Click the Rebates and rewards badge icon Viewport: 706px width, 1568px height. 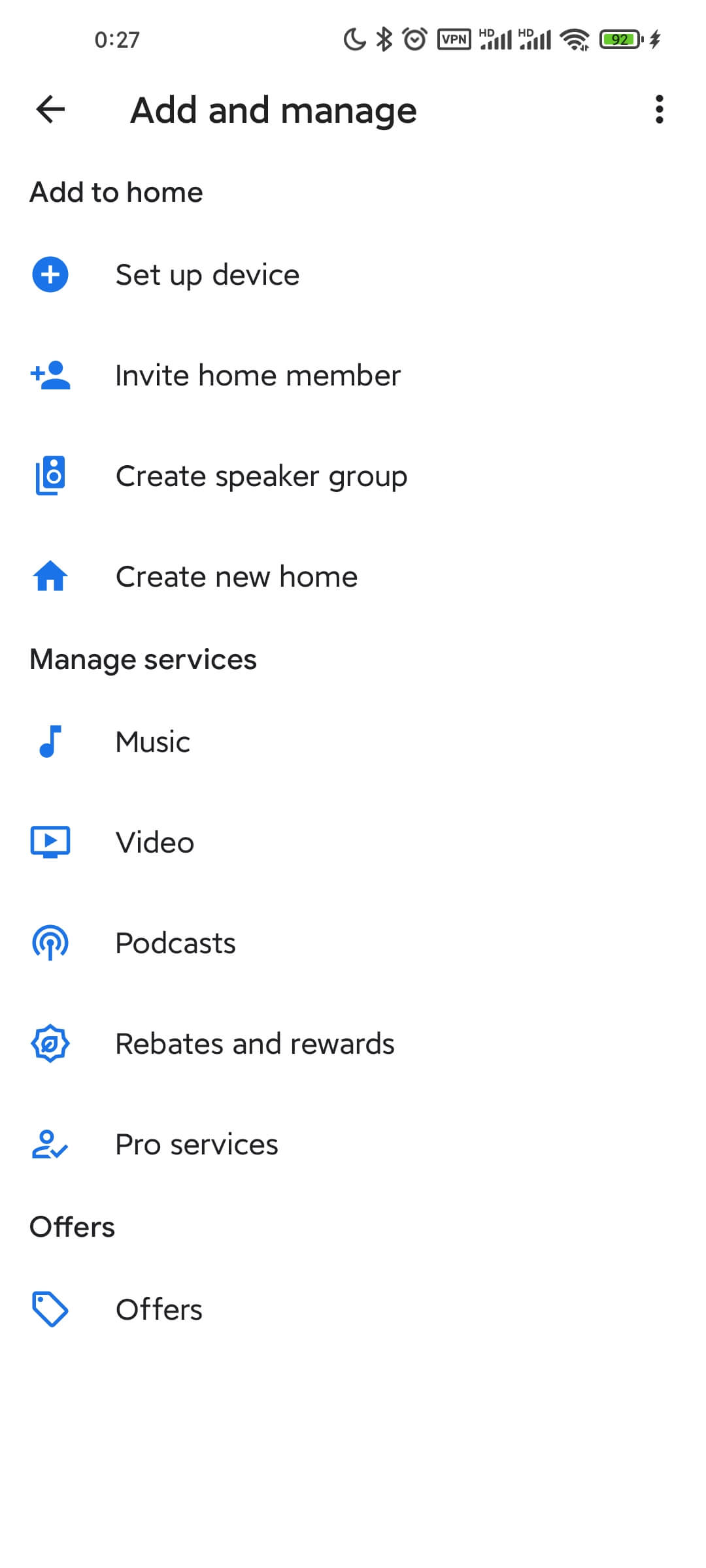click(x=50, y=1043)
